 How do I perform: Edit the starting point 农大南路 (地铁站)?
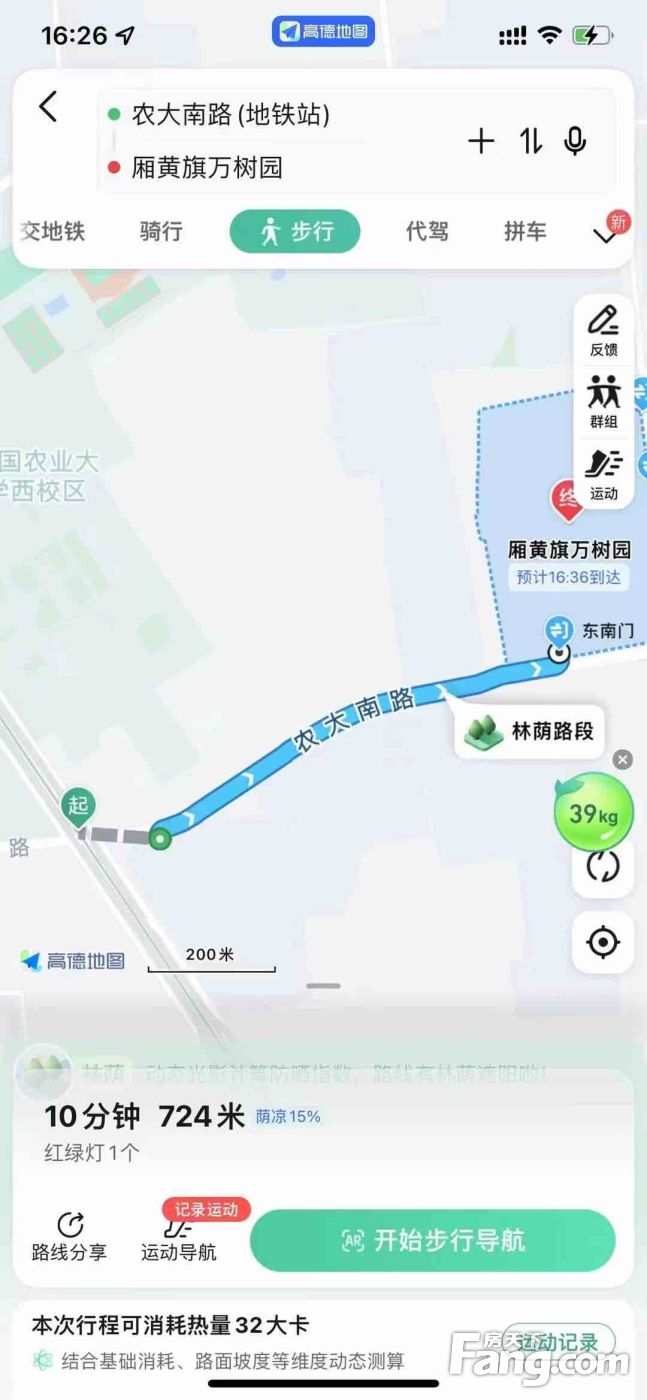pos(231,115)
